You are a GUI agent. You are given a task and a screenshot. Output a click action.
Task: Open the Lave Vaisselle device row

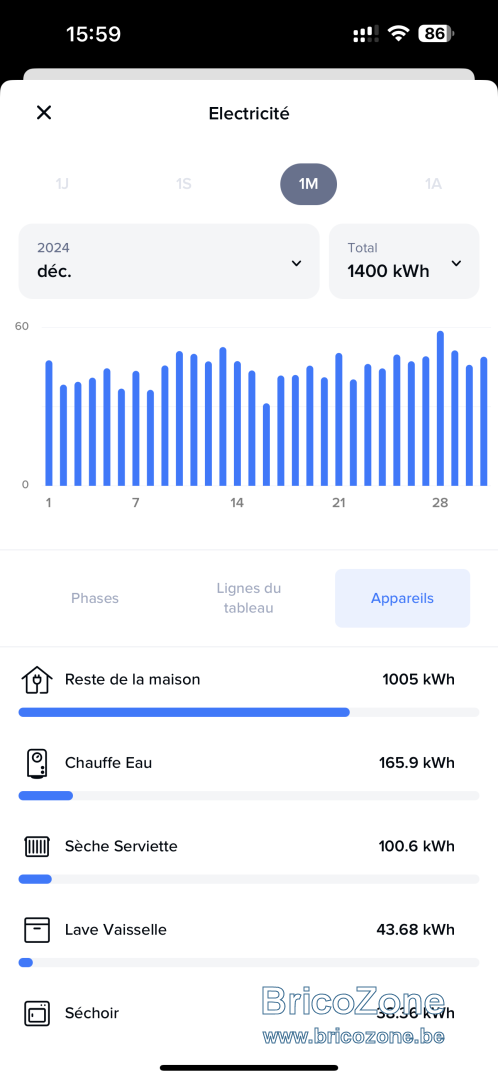(249, 942)
